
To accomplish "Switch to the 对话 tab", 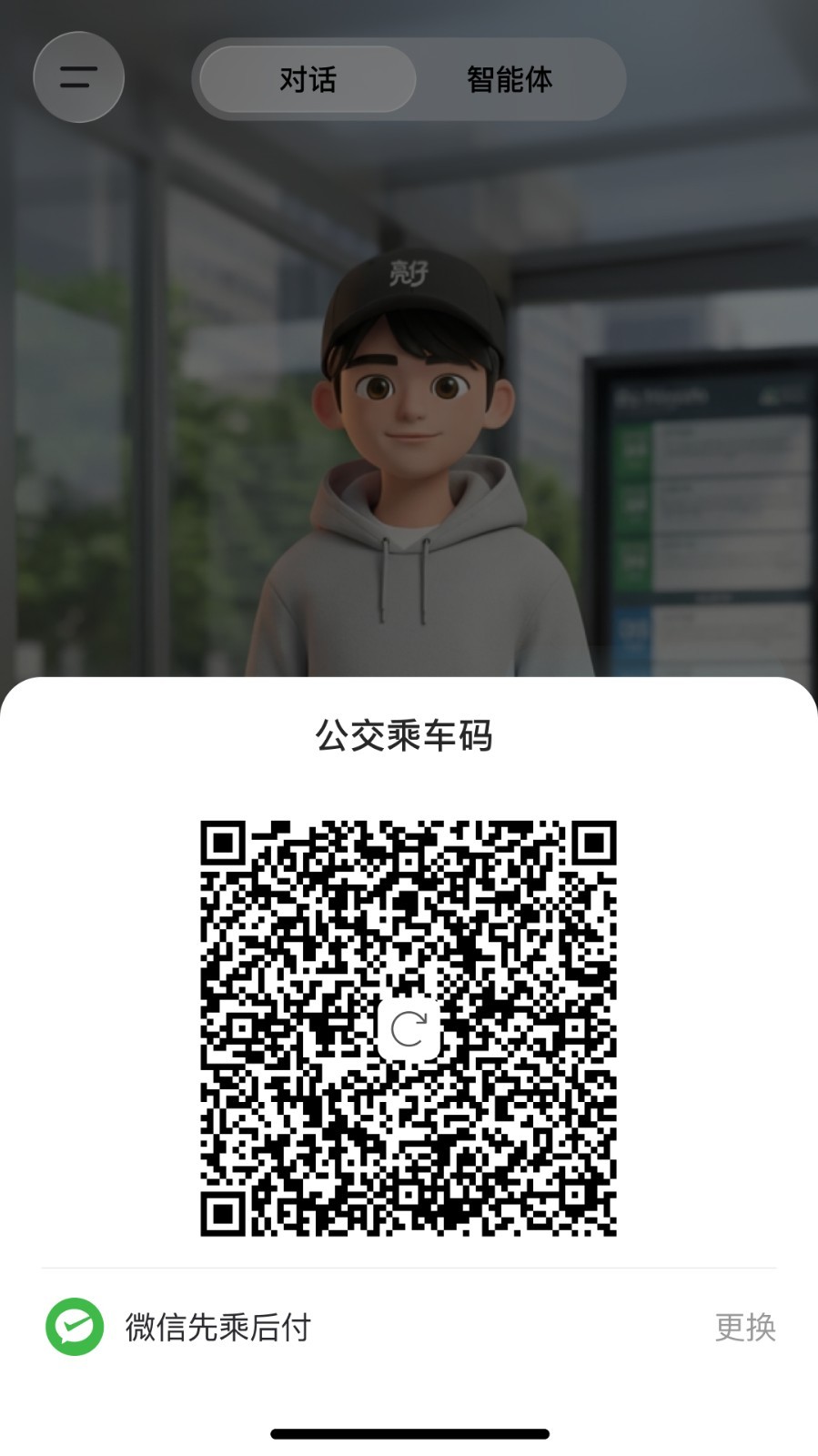I will coord(308,79).
